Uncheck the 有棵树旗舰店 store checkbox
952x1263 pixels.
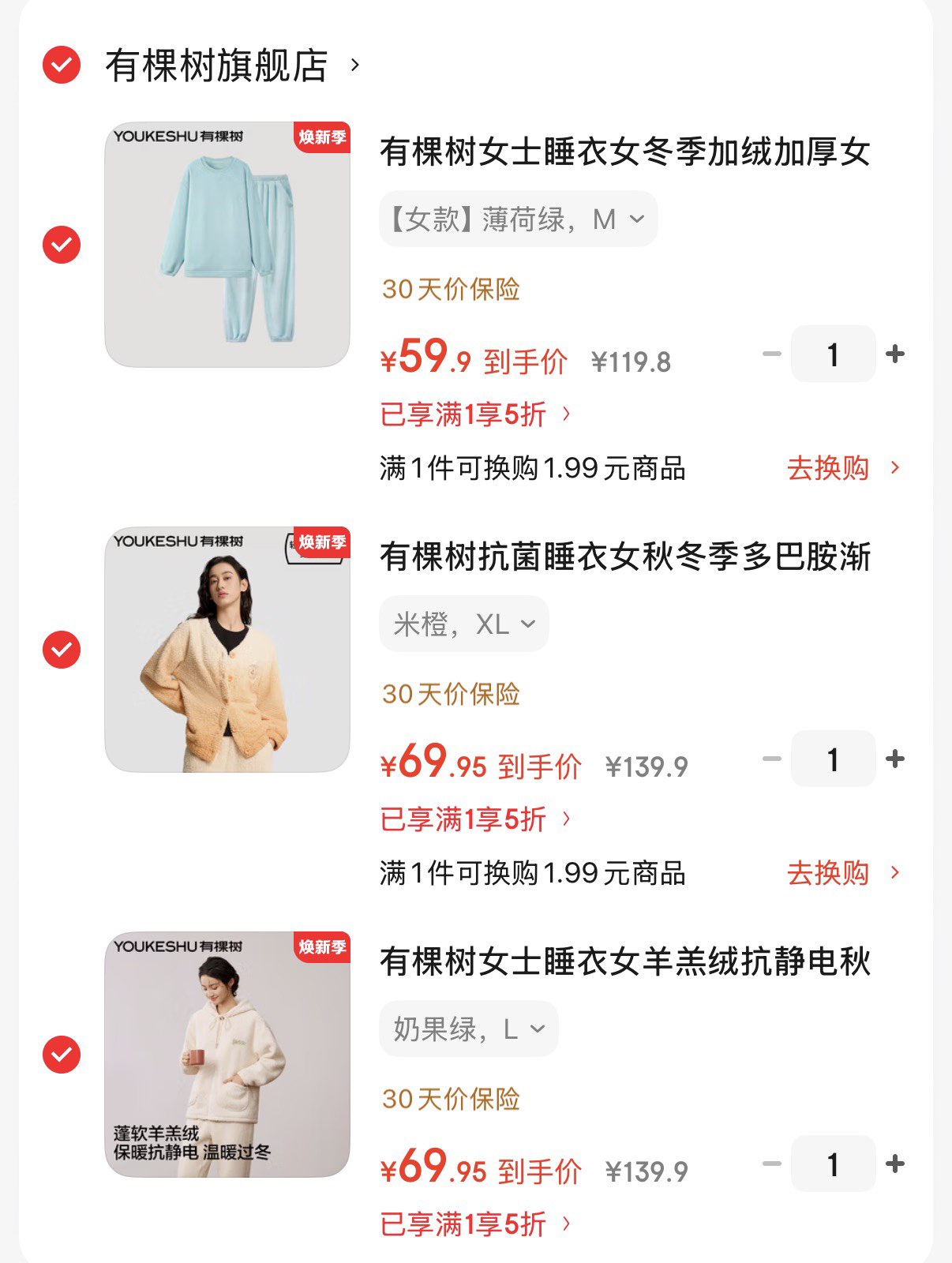tap(62, 65)
